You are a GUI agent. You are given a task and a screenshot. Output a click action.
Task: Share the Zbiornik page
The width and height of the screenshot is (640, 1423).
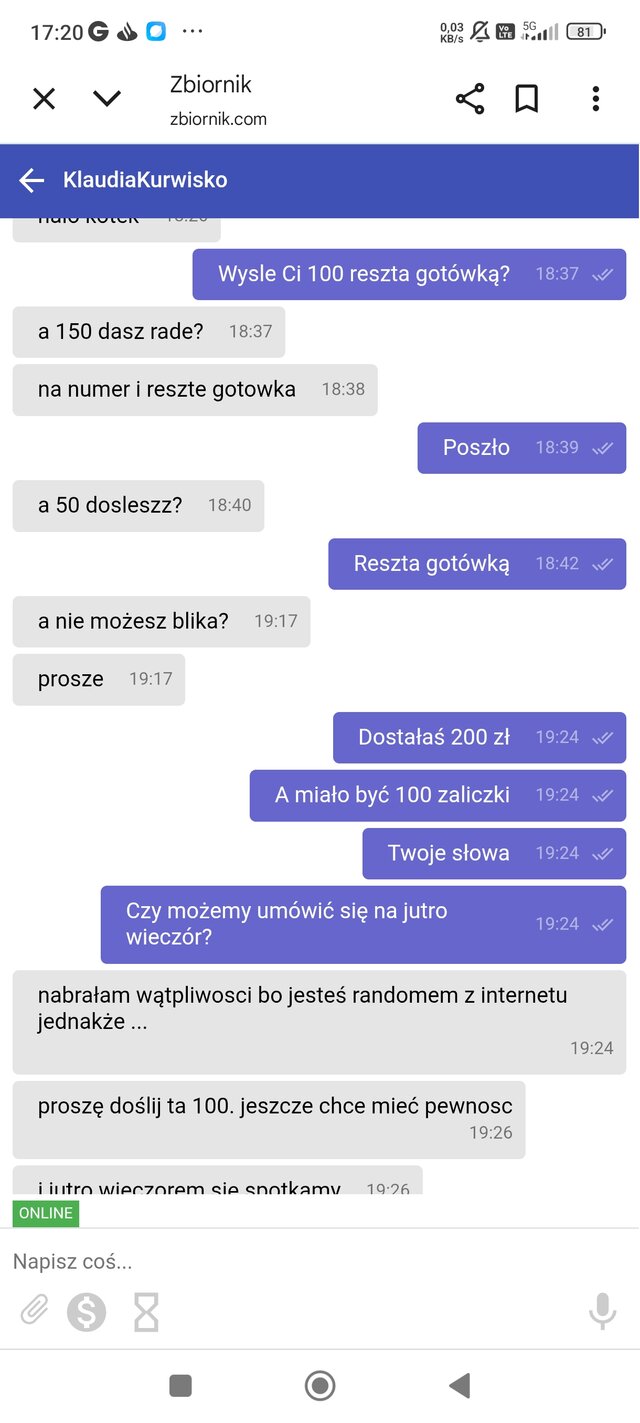pos(470,98)
